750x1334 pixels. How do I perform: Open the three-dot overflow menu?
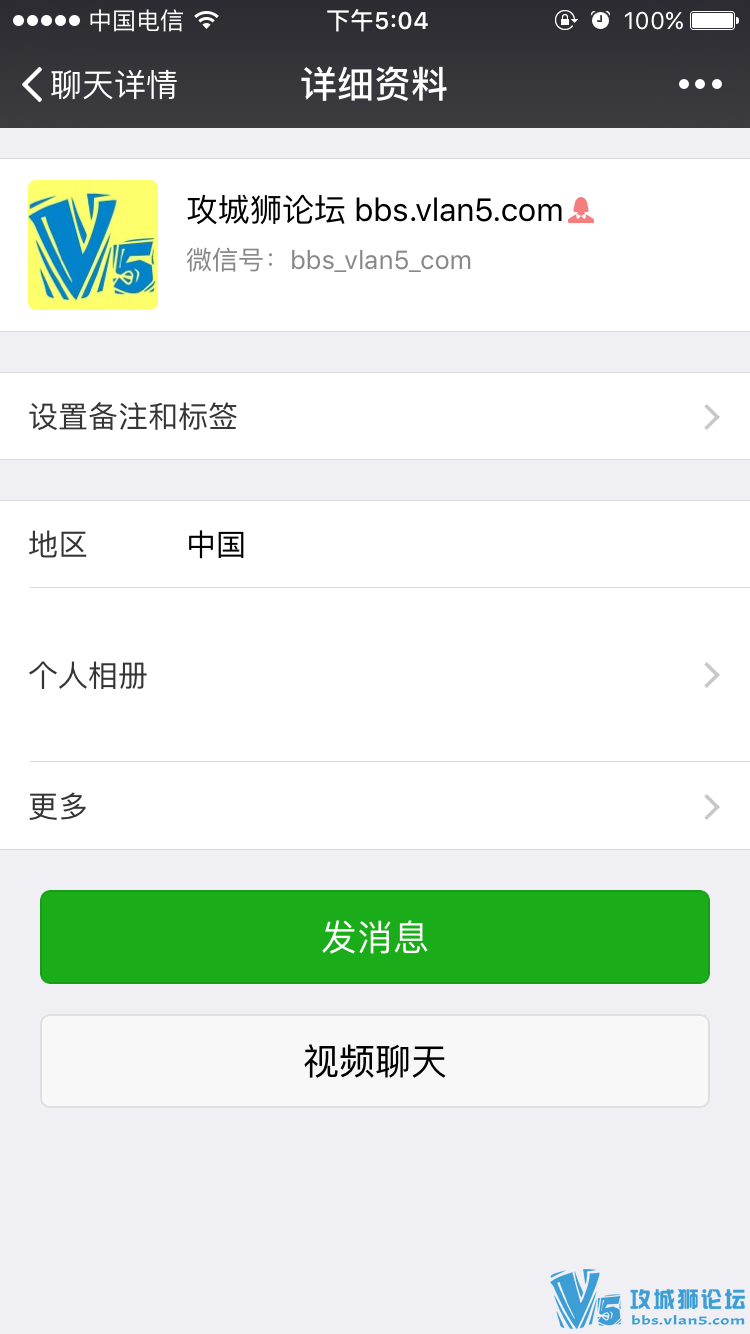700,85
